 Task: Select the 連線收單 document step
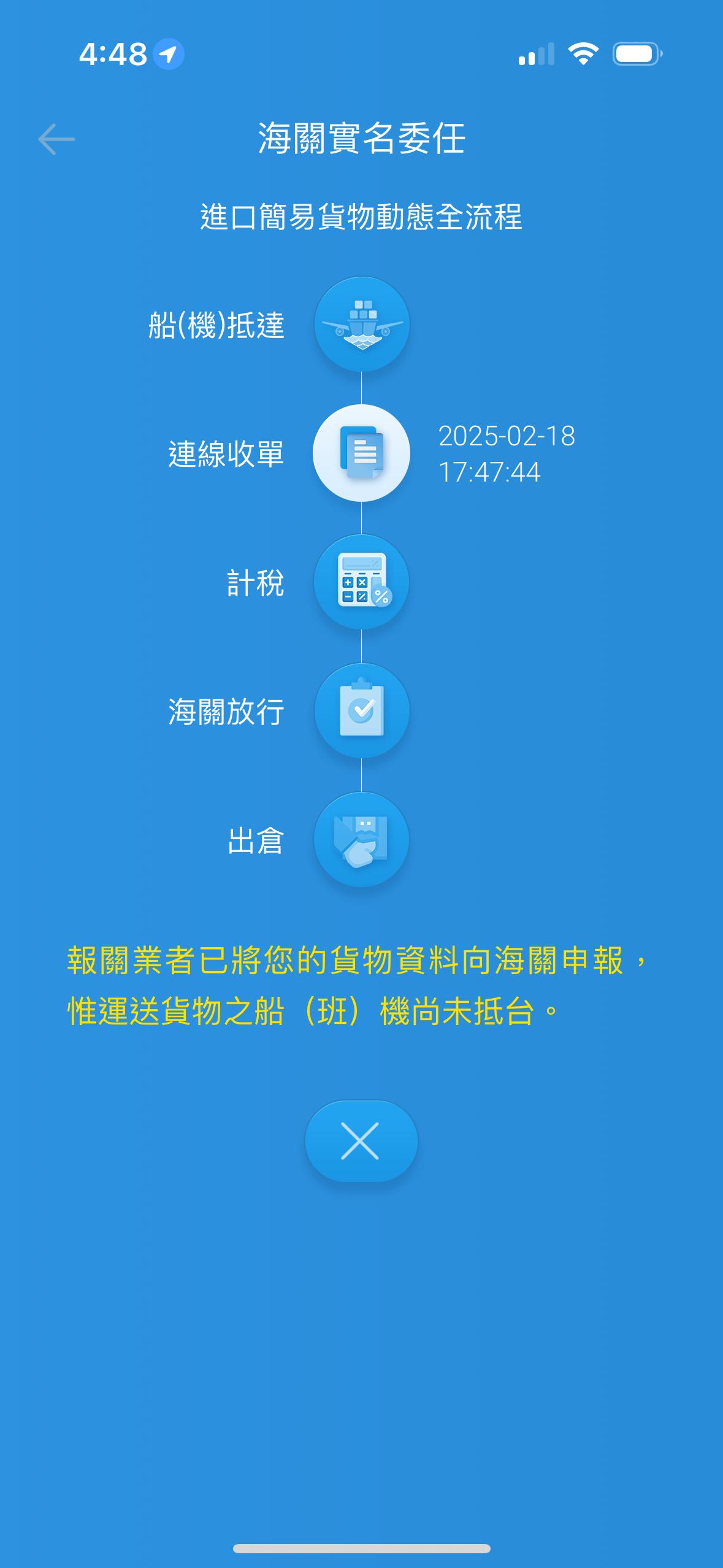362,453
